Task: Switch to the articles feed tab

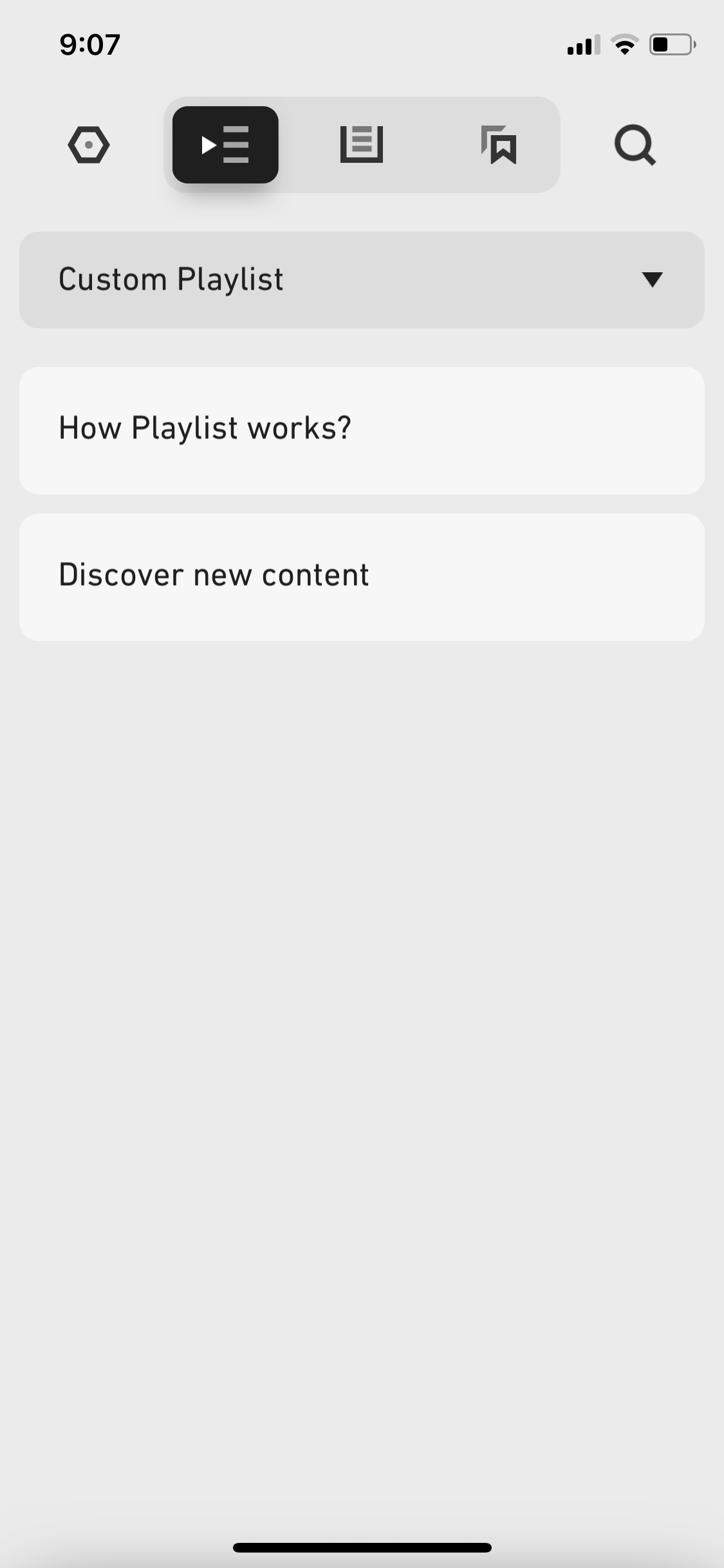Action: pos(362,145)
